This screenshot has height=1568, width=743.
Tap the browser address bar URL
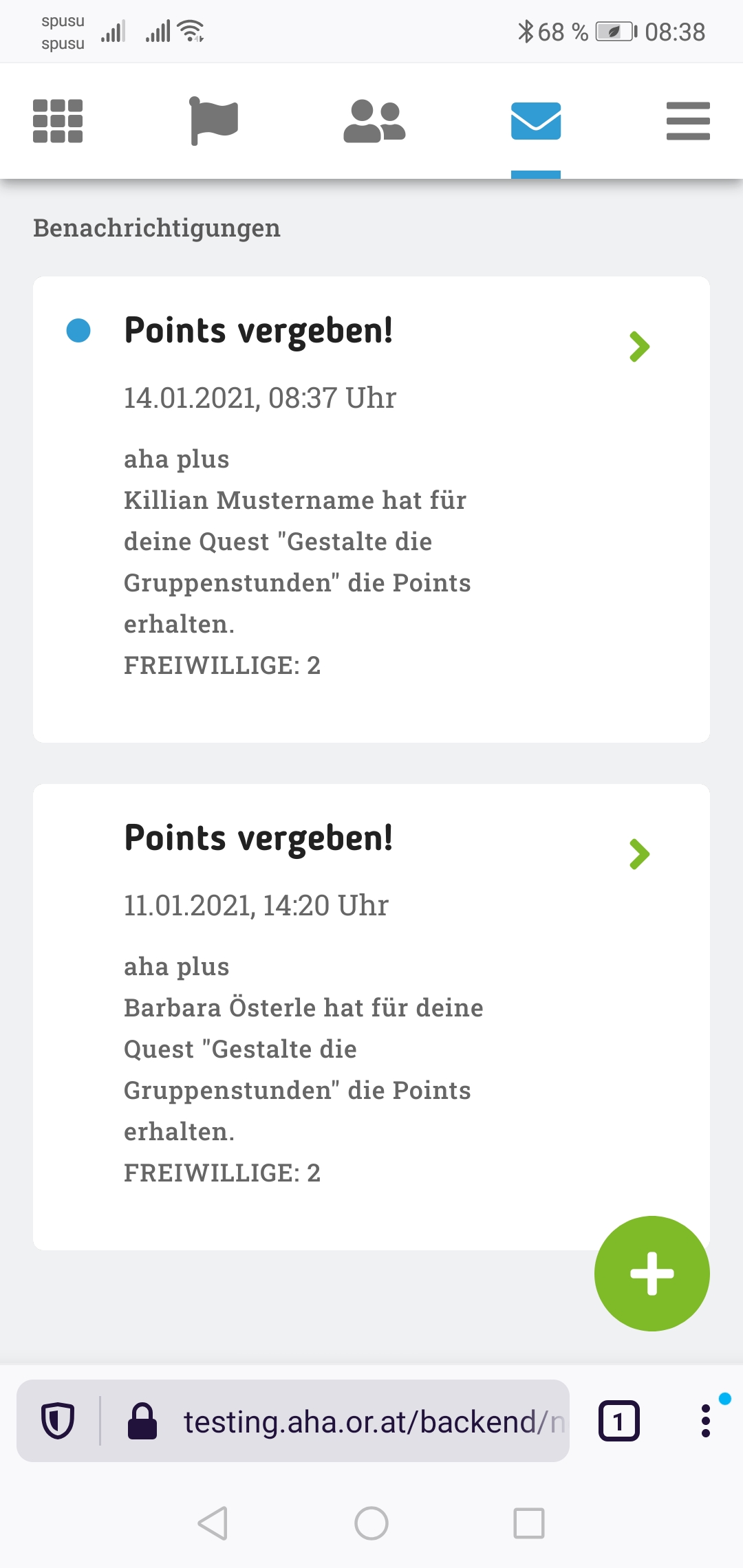[374, 1422]
